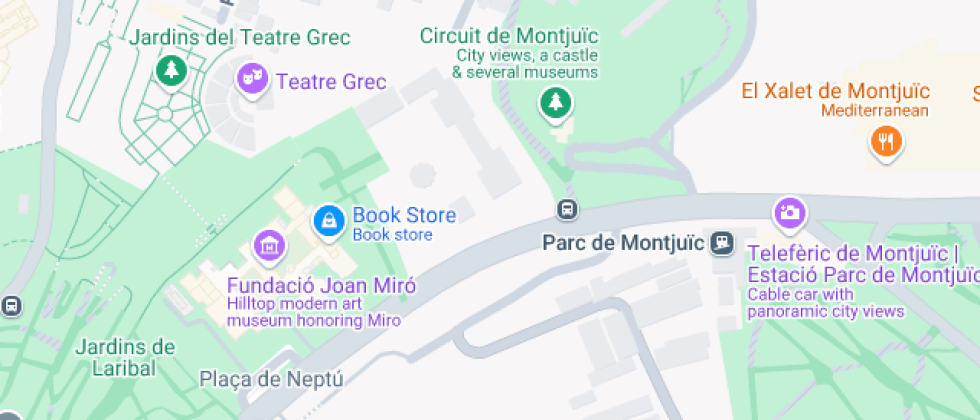Select the Parc de Montjuïc station icon
Screen dimensions: 980x420
pyautogui.click(x=721, y=243)
